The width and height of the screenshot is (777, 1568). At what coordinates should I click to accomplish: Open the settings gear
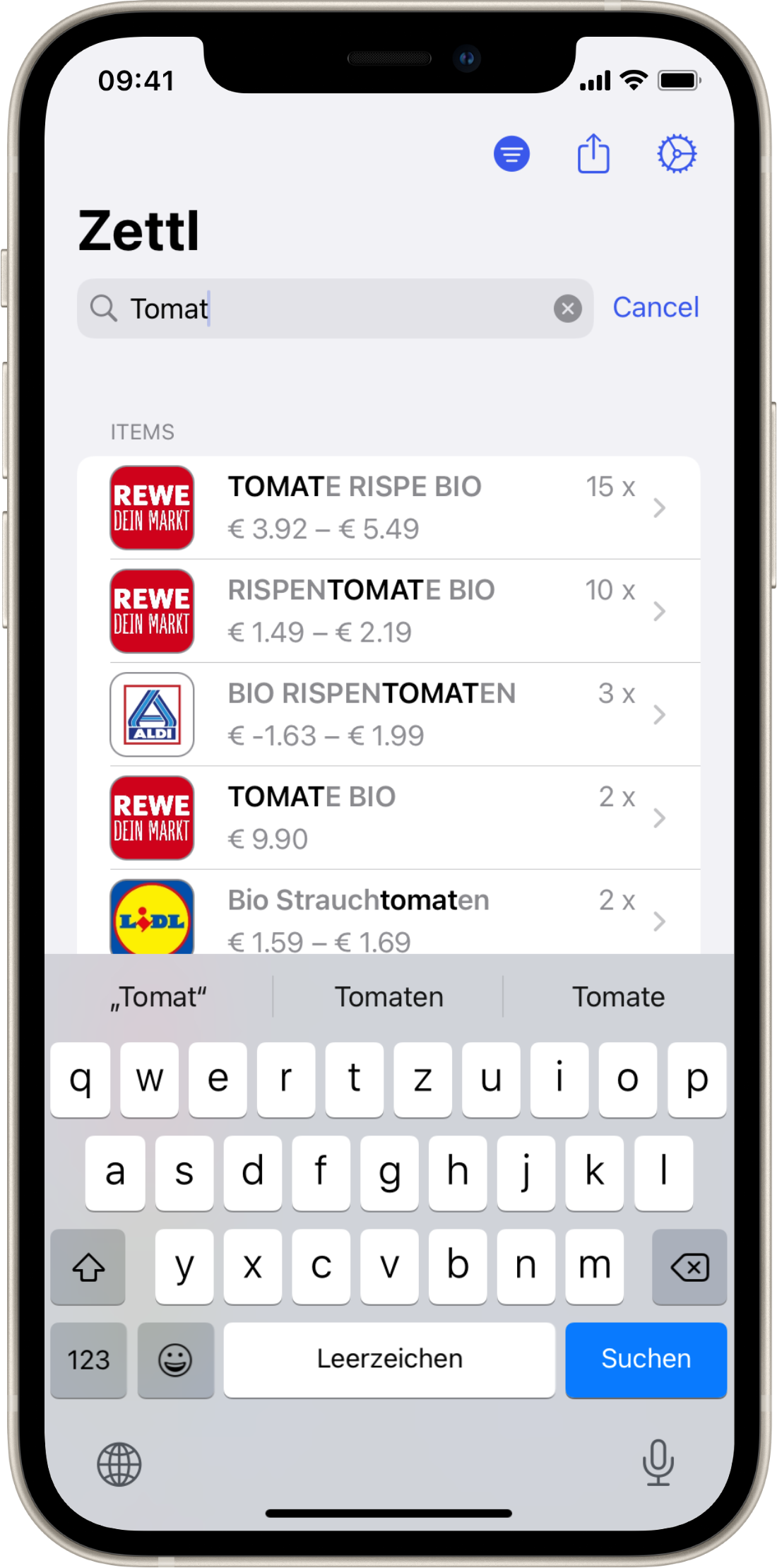tap(677, 153)
